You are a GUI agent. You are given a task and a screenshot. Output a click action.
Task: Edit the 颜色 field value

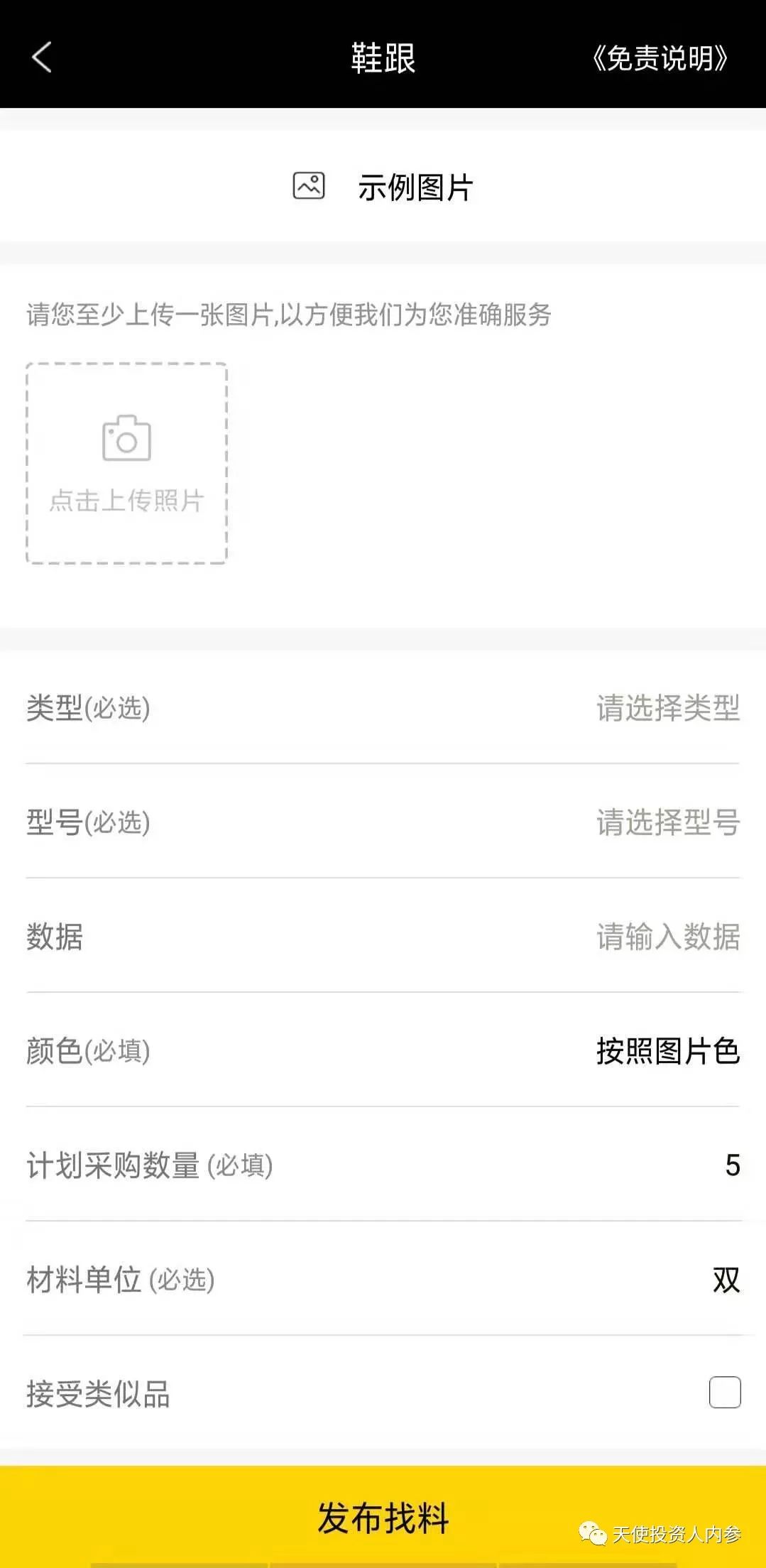667,1051
